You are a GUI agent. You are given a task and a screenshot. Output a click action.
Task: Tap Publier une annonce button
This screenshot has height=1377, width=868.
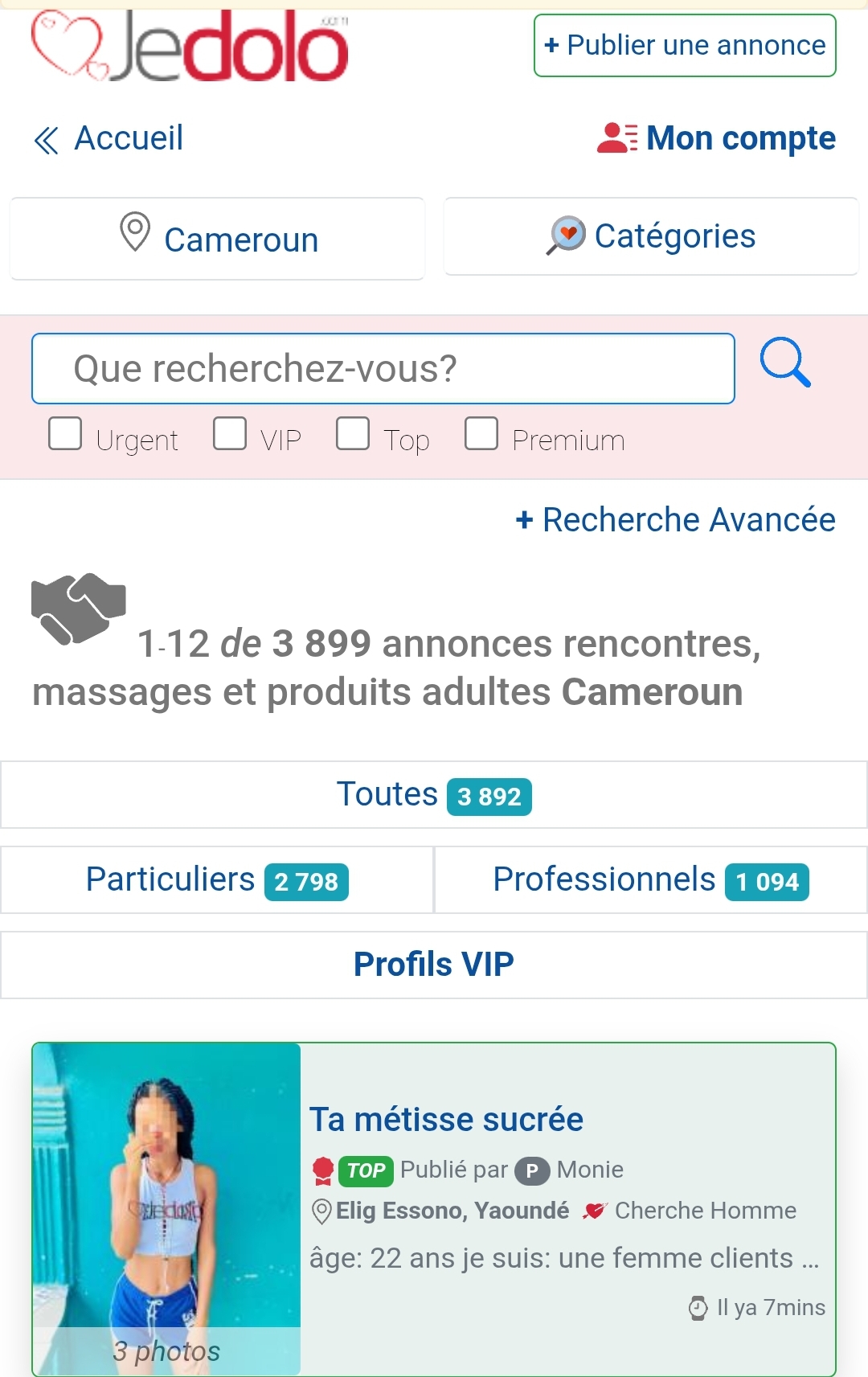685,46
